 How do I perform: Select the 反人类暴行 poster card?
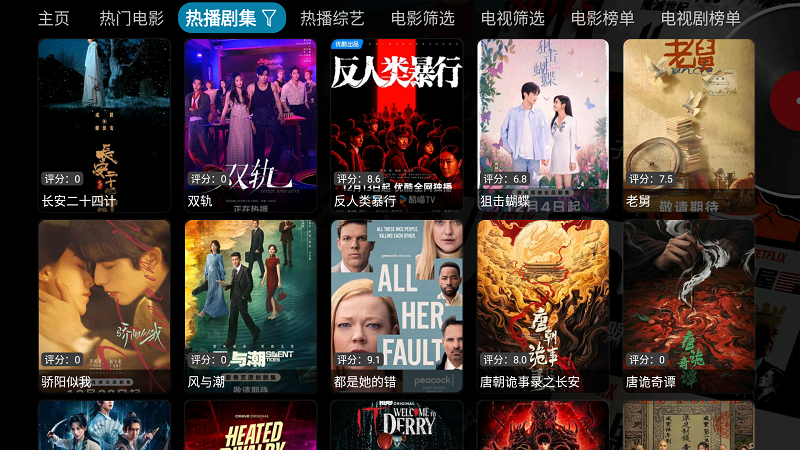click(x=397, y=125)
